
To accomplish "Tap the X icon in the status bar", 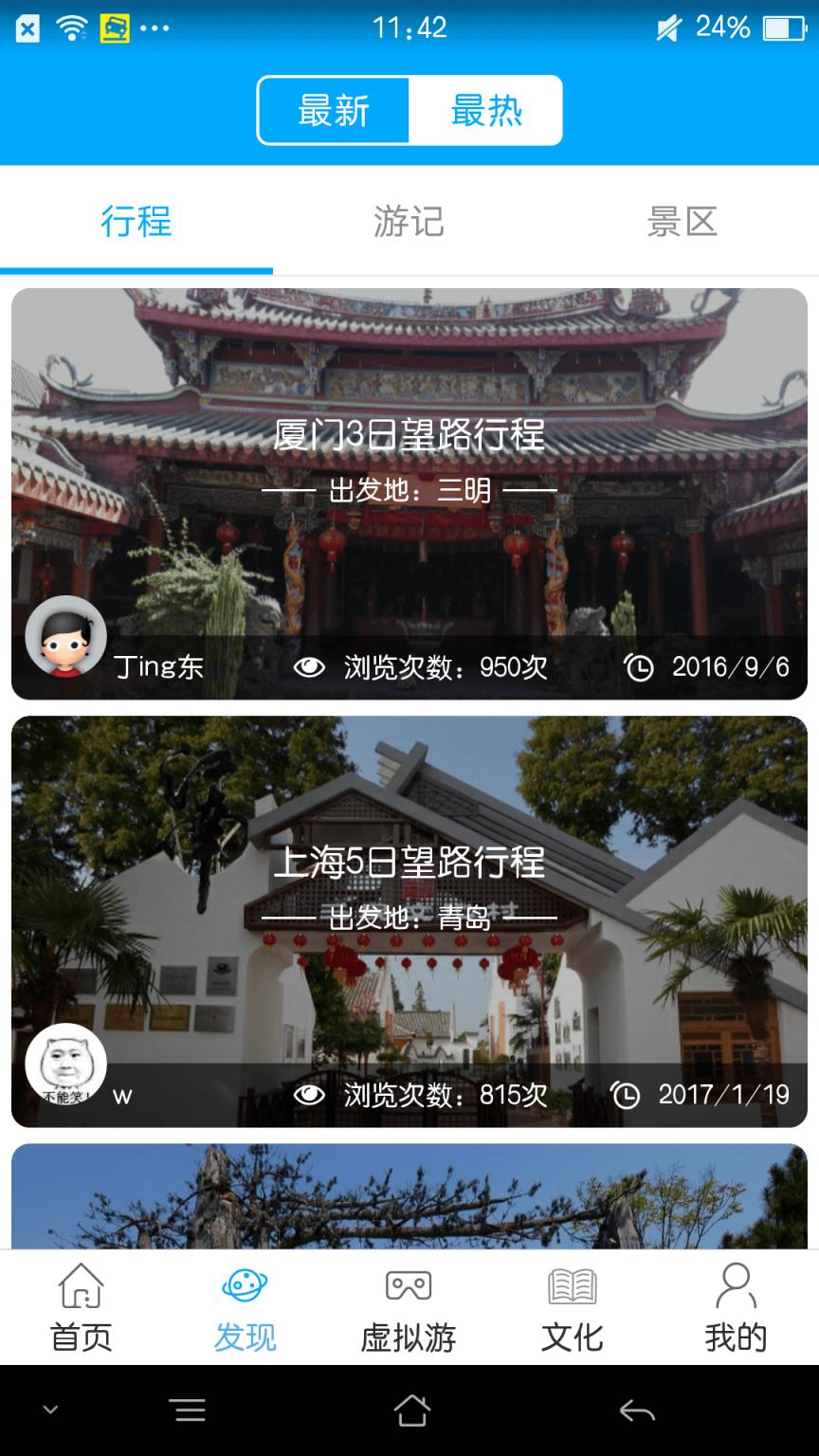I will (27, 27).
